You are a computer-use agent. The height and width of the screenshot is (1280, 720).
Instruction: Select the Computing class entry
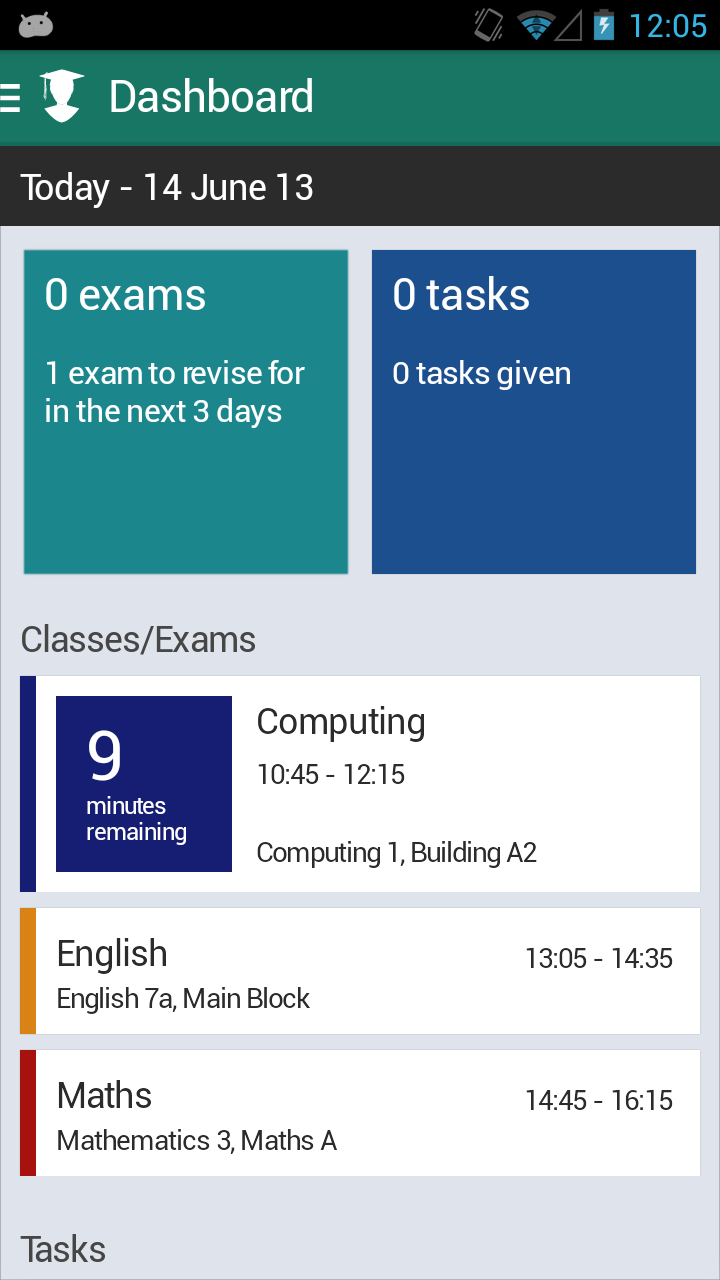[x=360, y=783]
